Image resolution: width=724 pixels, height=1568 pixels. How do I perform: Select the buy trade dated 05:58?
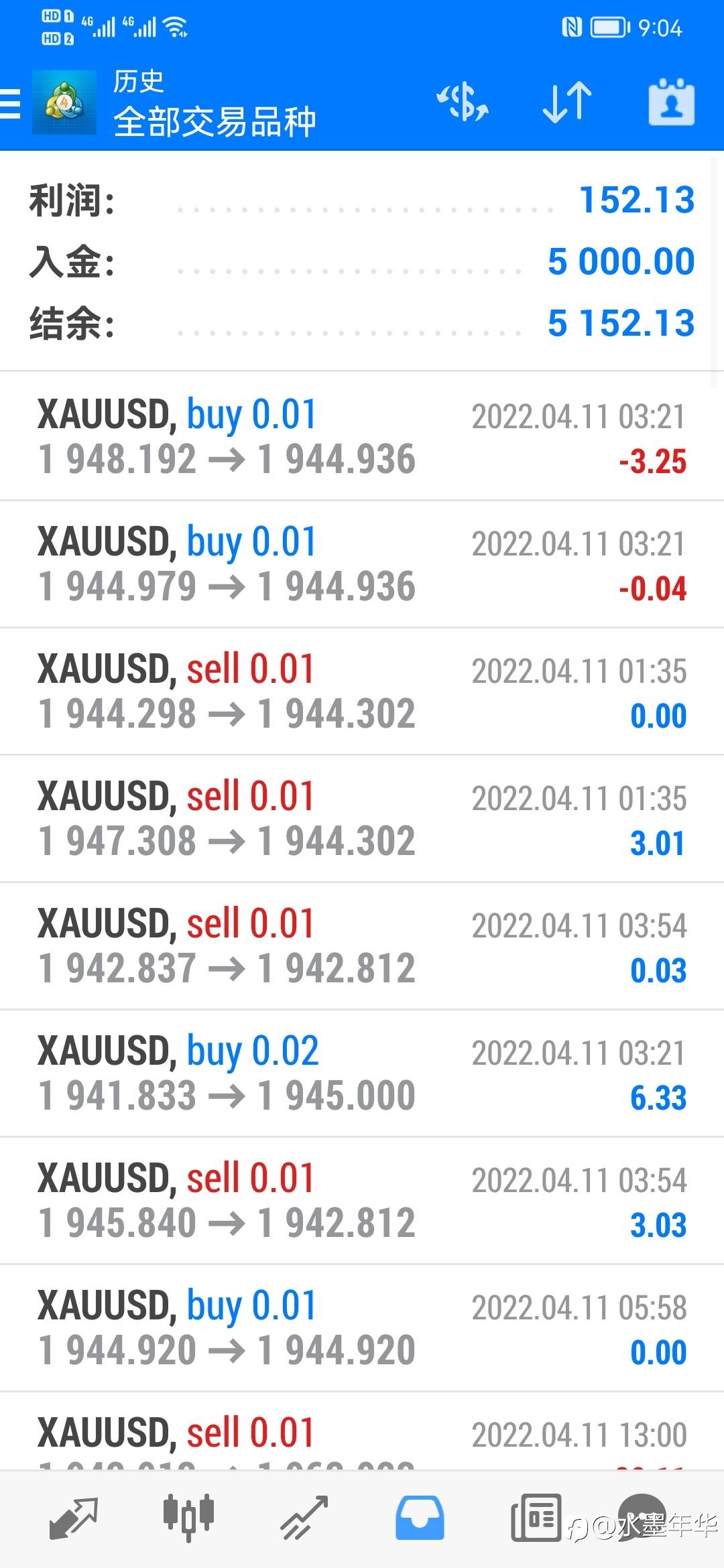point(362,1328)
